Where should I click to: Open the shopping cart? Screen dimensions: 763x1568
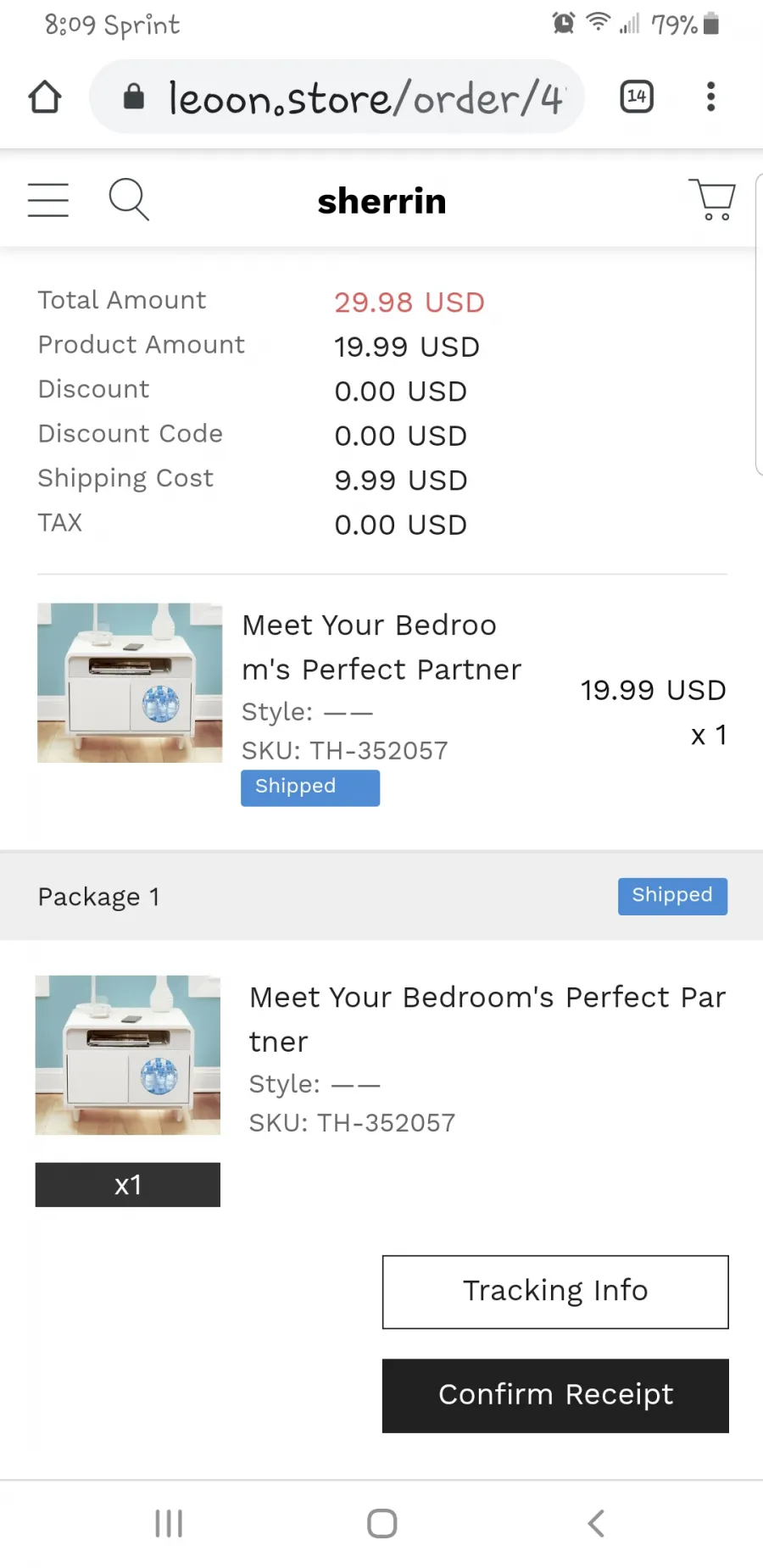[713, 200]
